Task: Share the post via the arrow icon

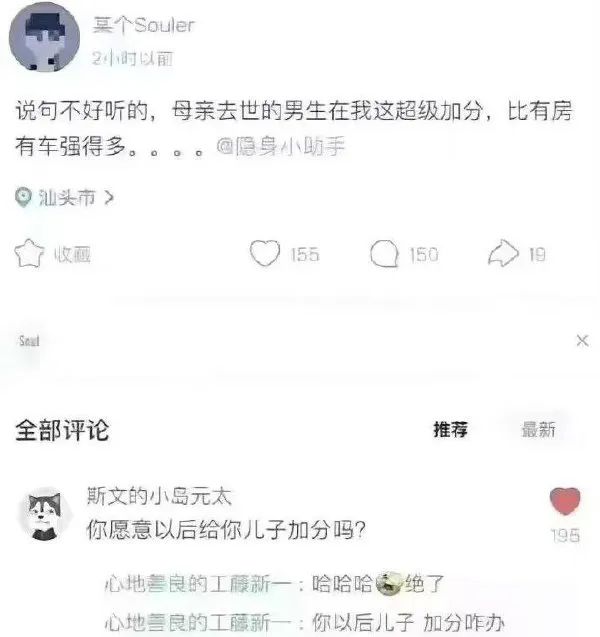Action: (x=503, y=254)
